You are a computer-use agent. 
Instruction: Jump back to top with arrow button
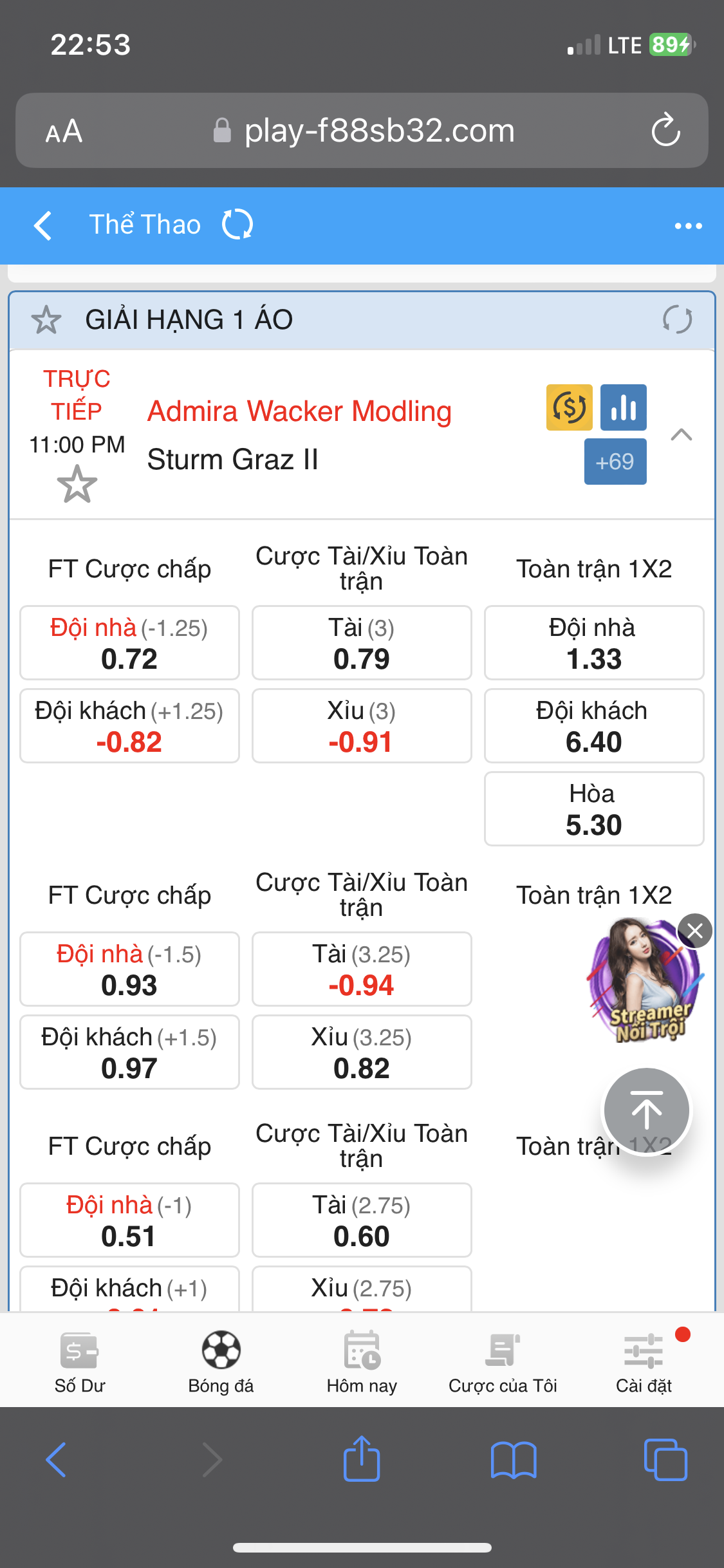point(647,1110)
